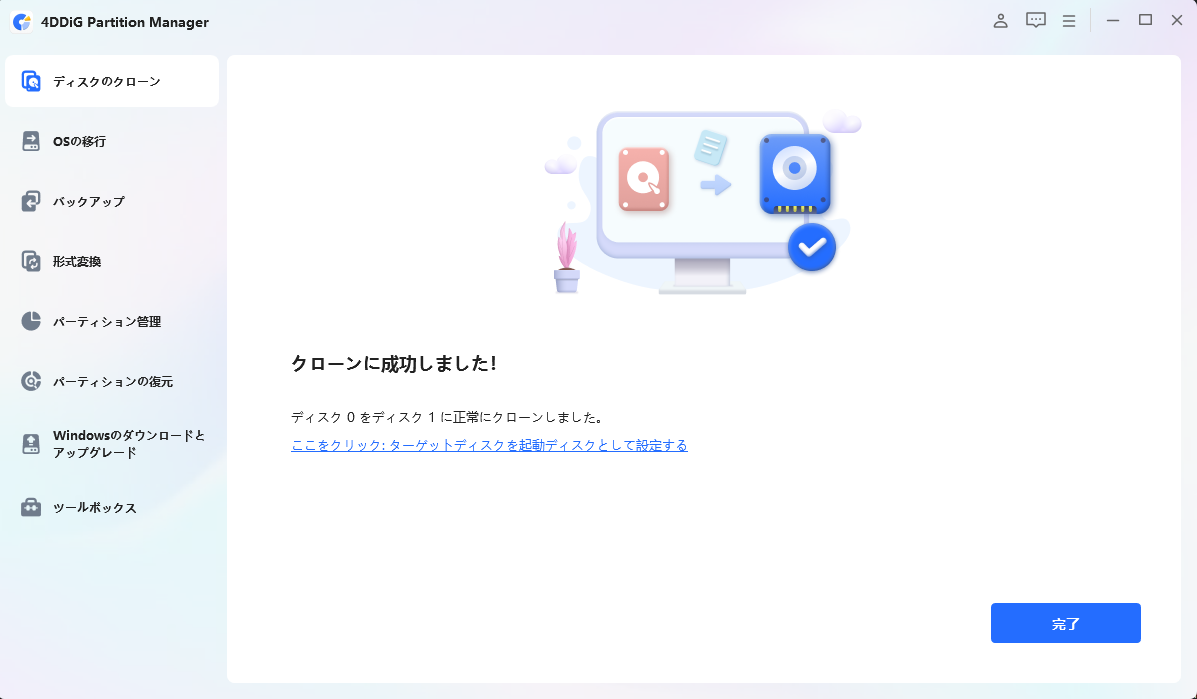Maximize the application window
Screen dimensions: 1197x699
(x=1145, y=20)
